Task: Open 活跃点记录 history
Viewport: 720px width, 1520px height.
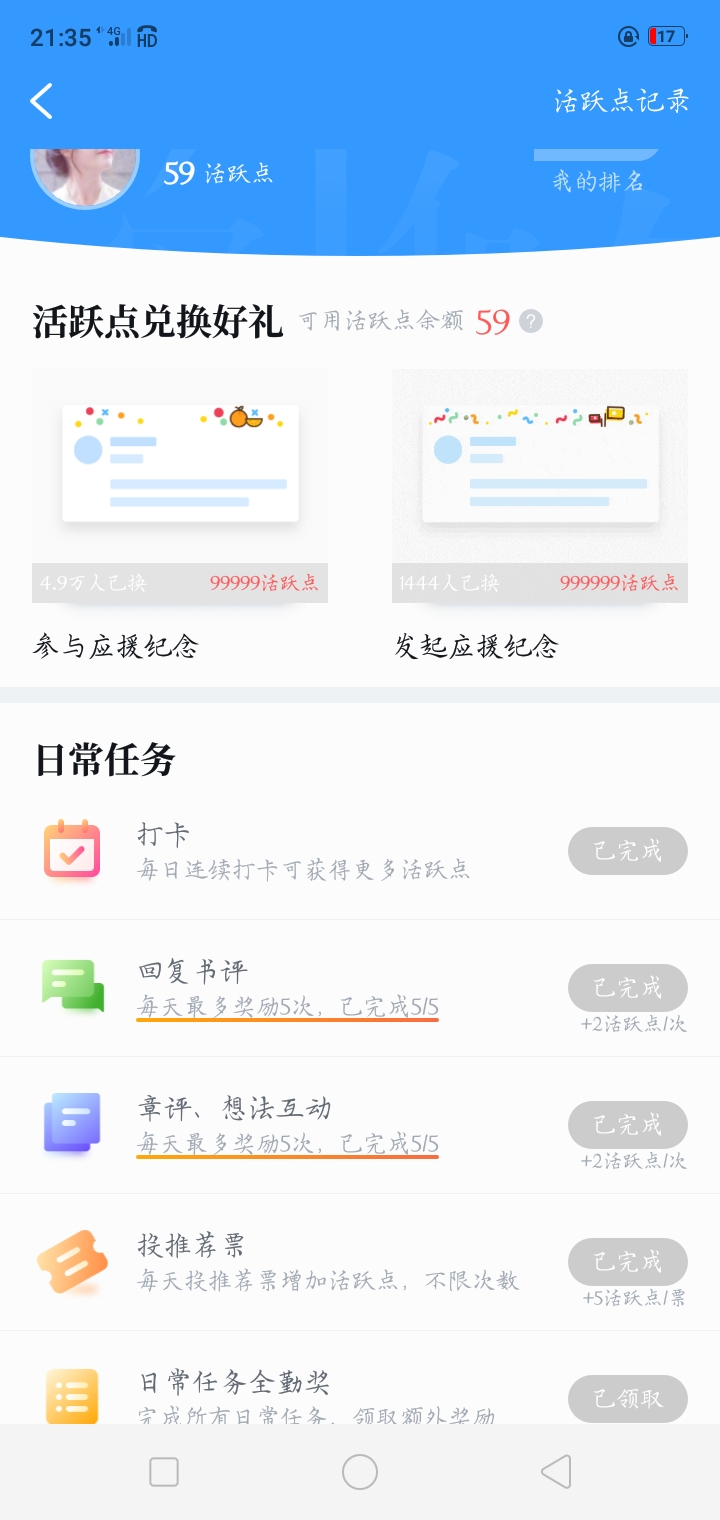Action: coord(621,101)
